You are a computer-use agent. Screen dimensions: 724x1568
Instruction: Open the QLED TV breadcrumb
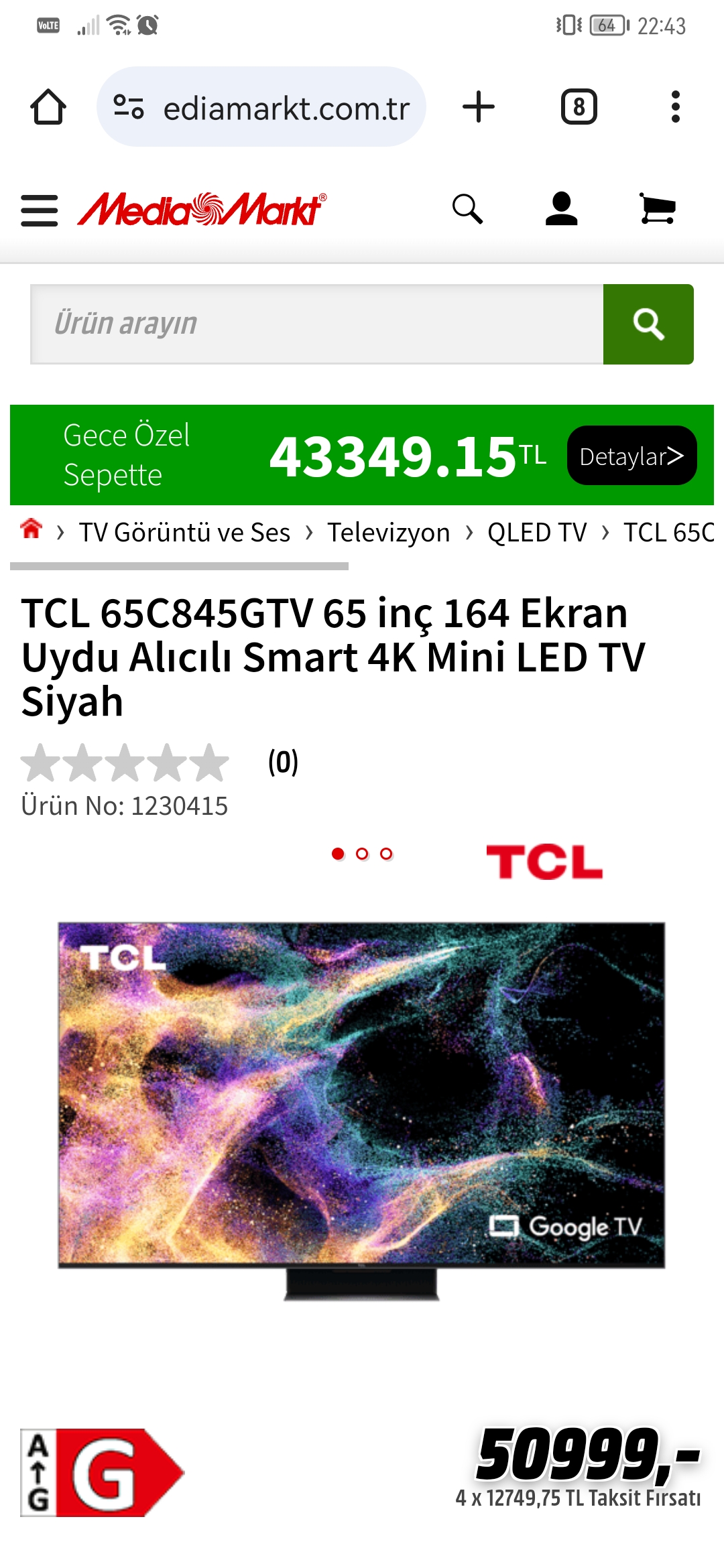pos(537,533)
